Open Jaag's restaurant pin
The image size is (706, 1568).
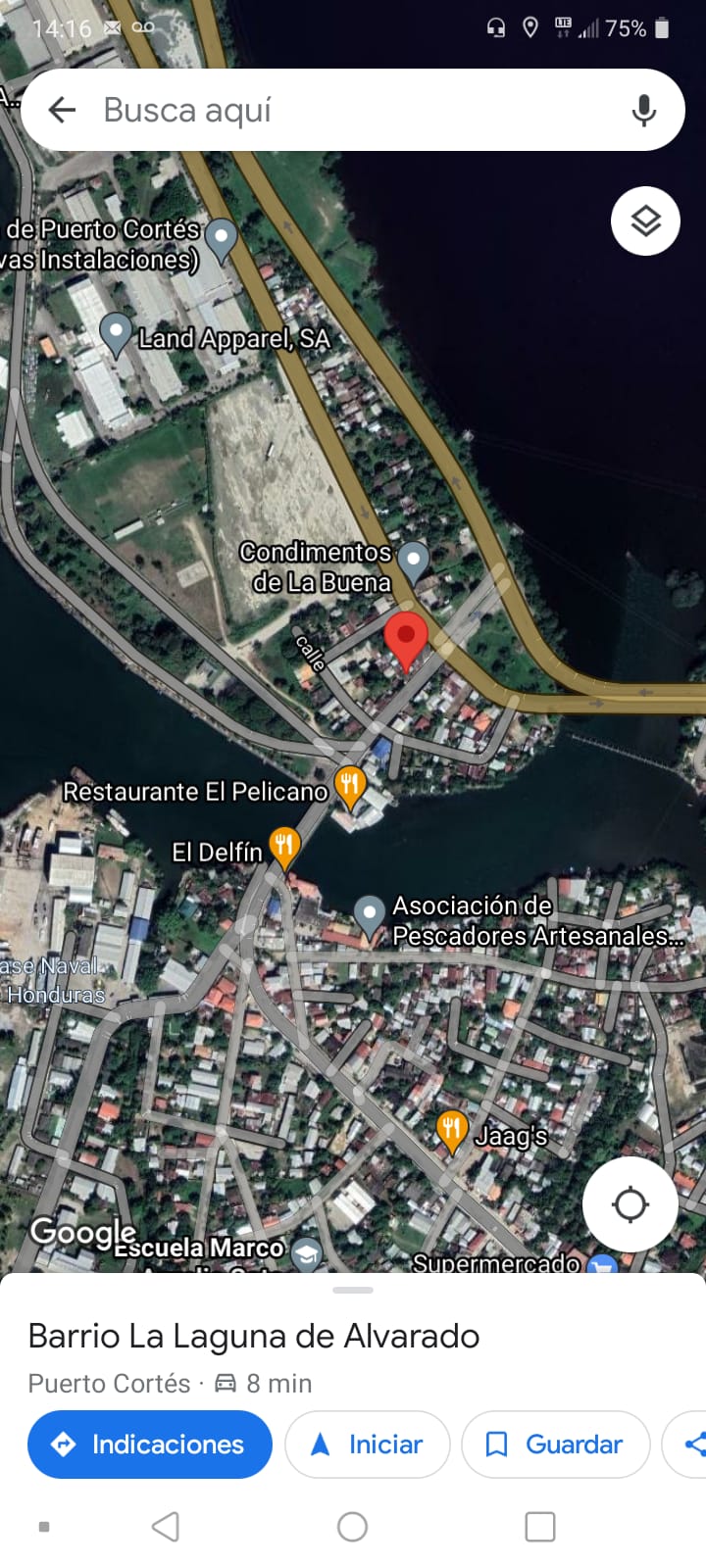[450, 1130]
